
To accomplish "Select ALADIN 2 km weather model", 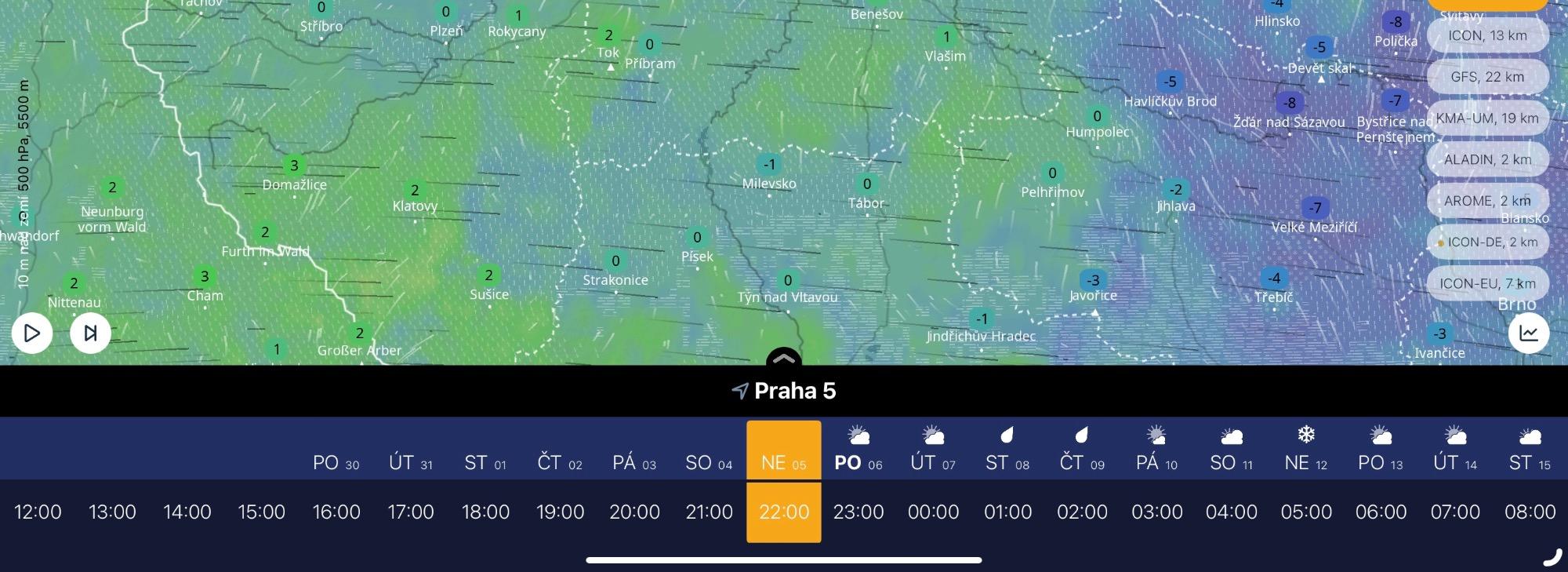I will pos(1487,159).
